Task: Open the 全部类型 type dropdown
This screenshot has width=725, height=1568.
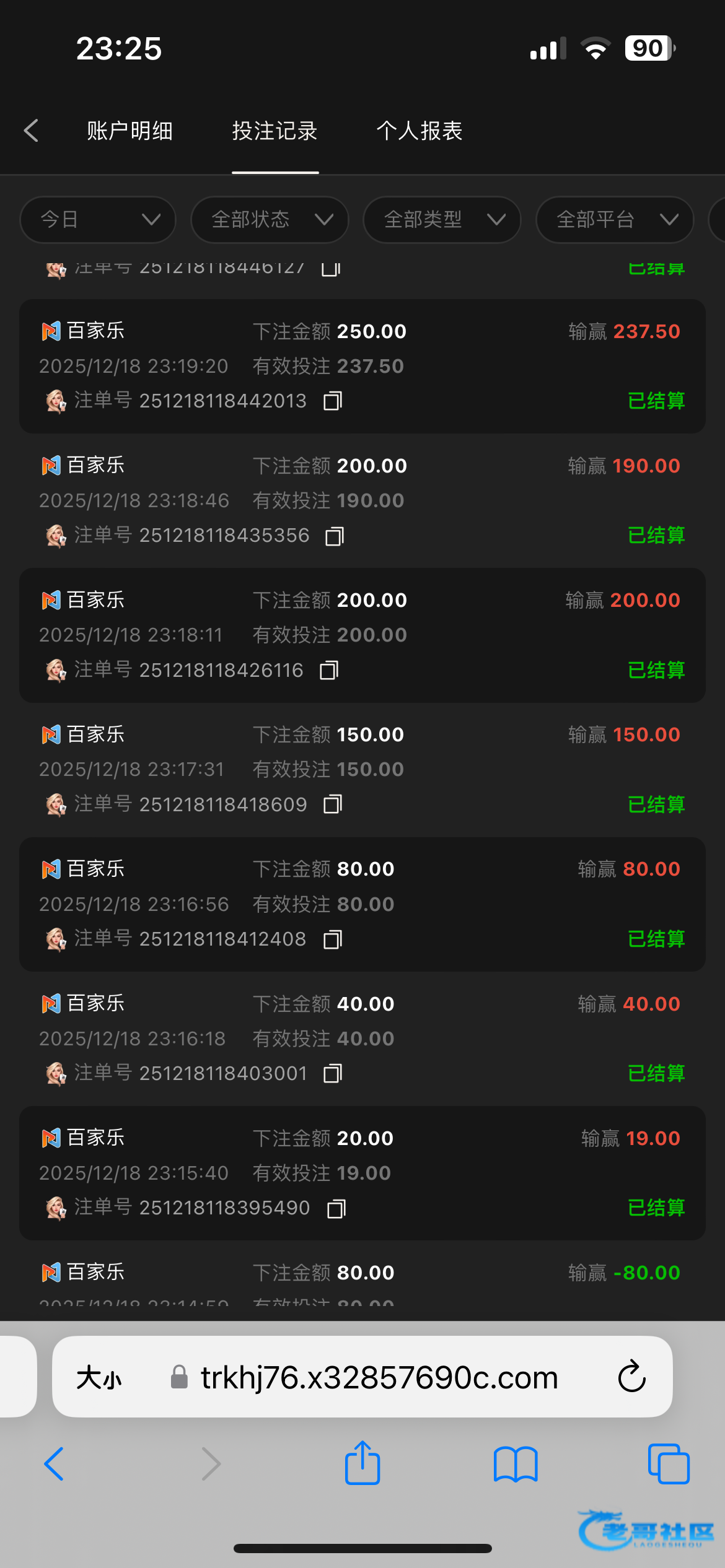Action: [x=442, y=219]
